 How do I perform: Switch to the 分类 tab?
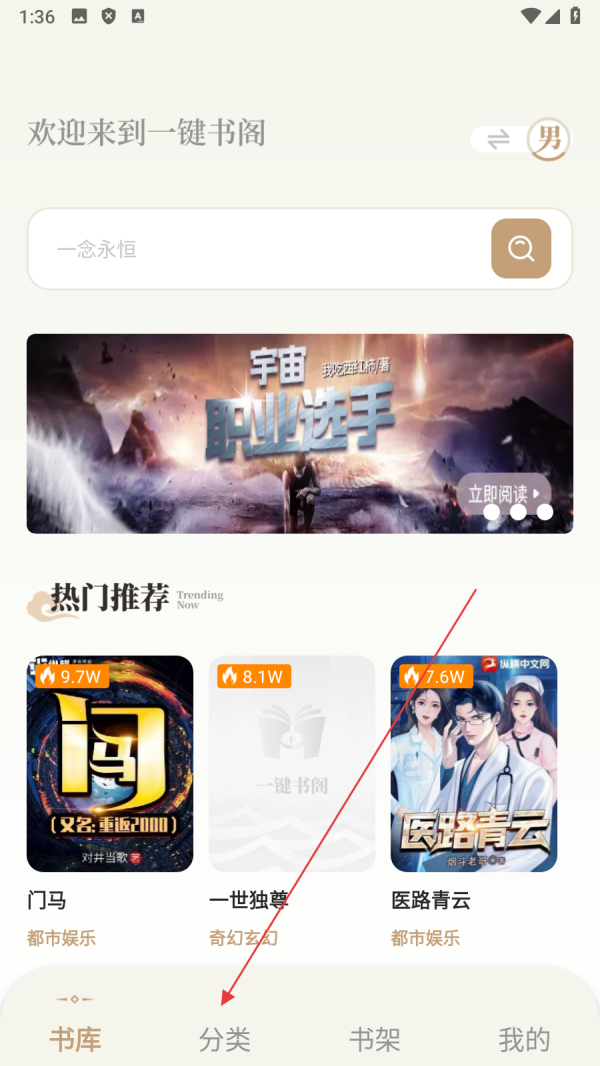point(225,1038)
